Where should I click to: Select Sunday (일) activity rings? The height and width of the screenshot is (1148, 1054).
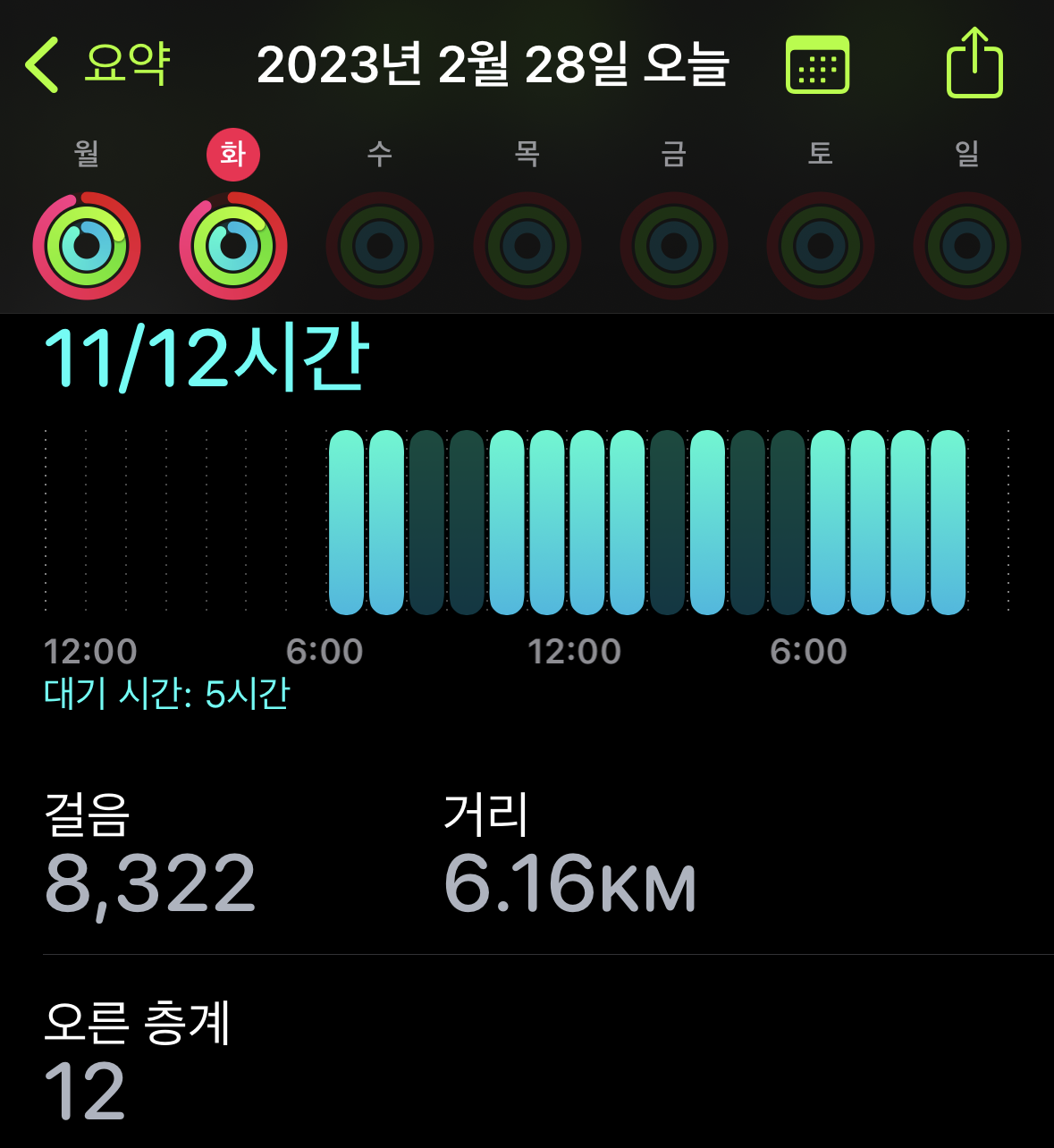click(967, 246)
